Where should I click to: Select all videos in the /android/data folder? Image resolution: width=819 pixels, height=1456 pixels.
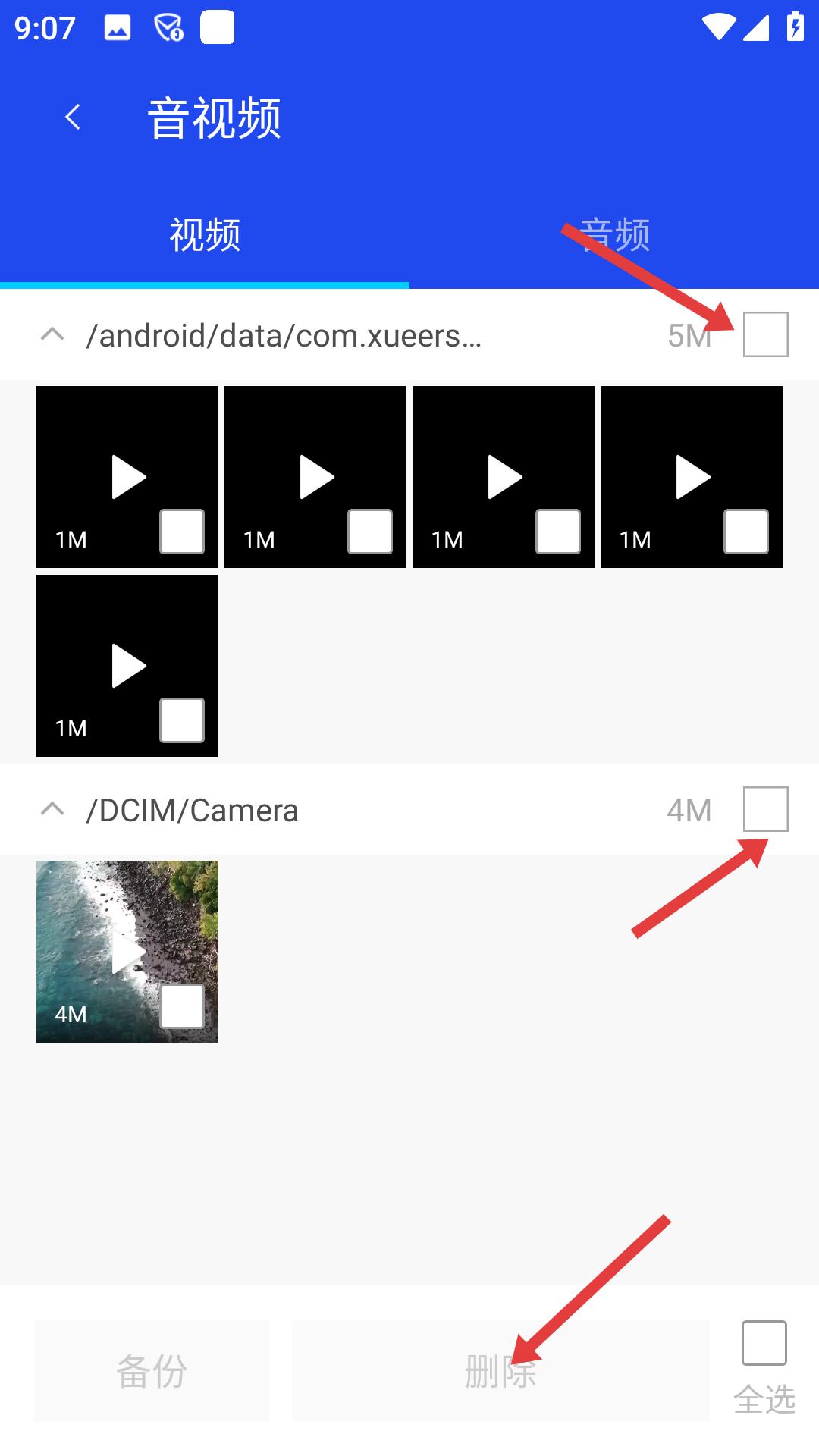[765, 334]
